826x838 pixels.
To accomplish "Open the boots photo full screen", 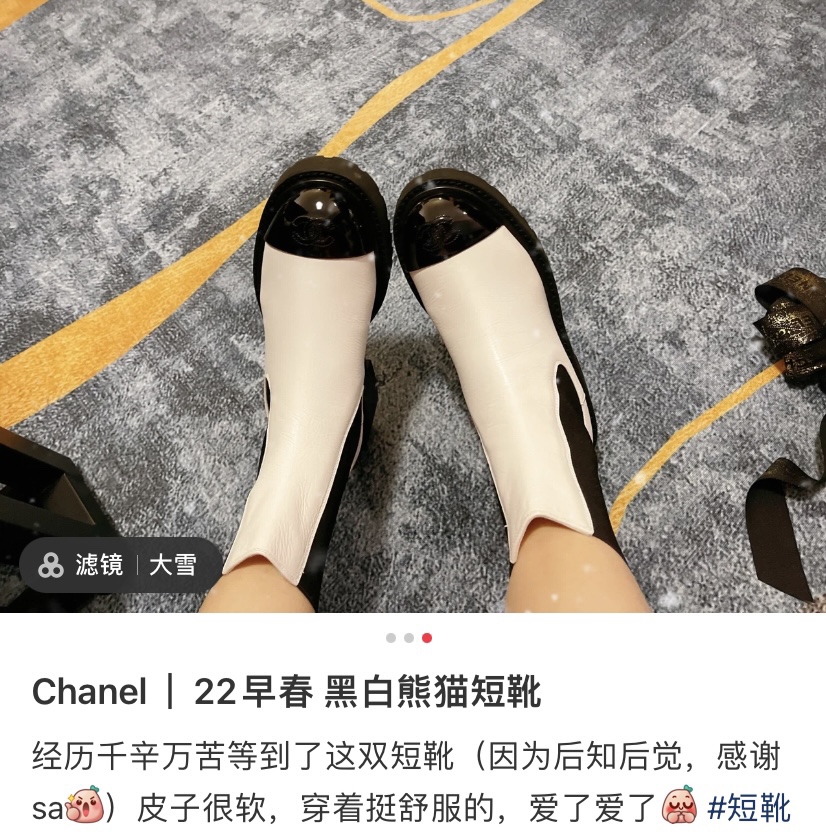I will point(413,306).
